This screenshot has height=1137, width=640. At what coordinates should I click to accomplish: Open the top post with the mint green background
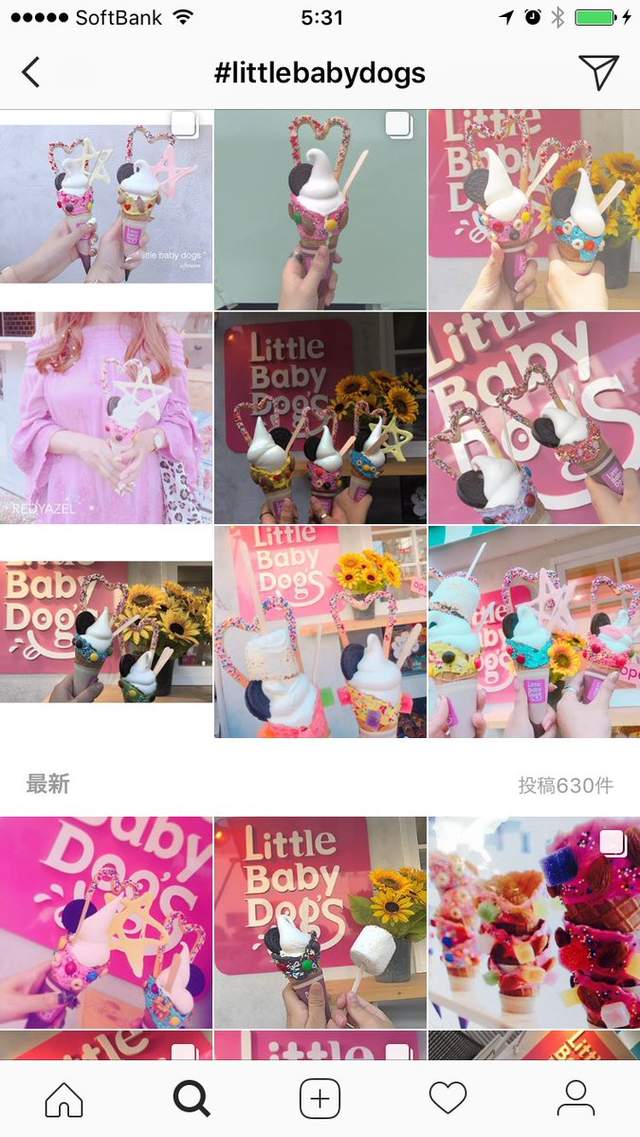(x=320, y=210)
